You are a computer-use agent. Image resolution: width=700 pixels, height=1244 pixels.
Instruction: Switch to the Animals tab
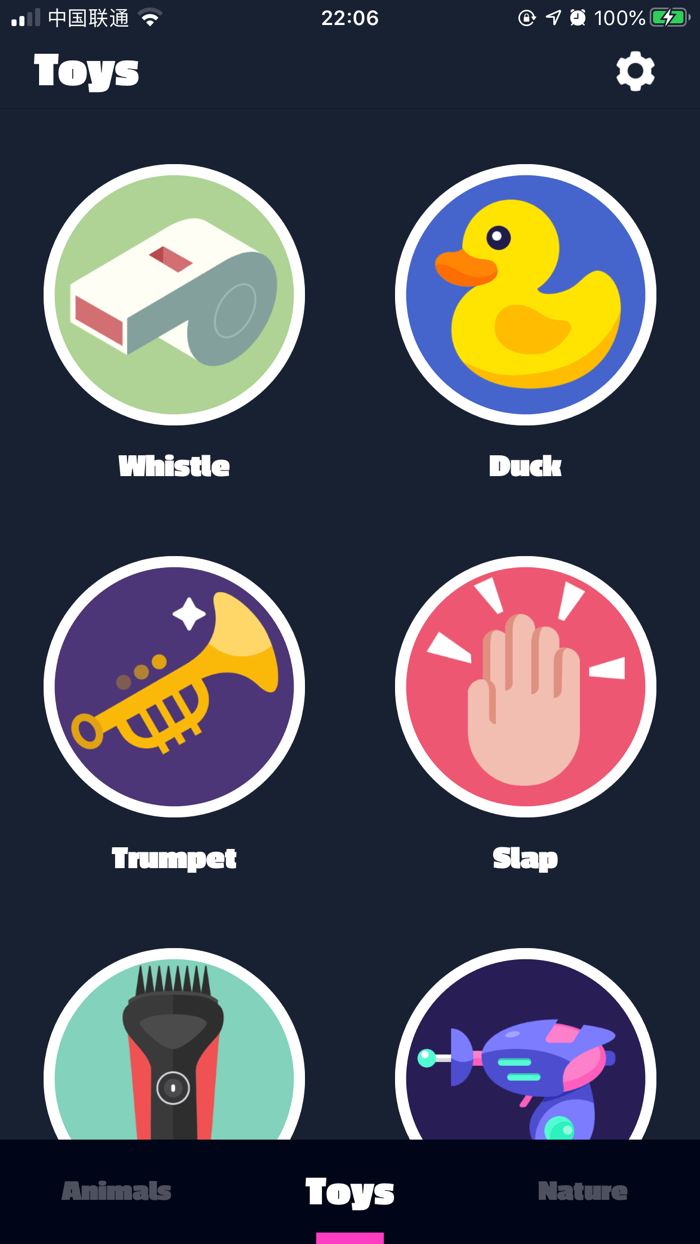coord(117,1191)
